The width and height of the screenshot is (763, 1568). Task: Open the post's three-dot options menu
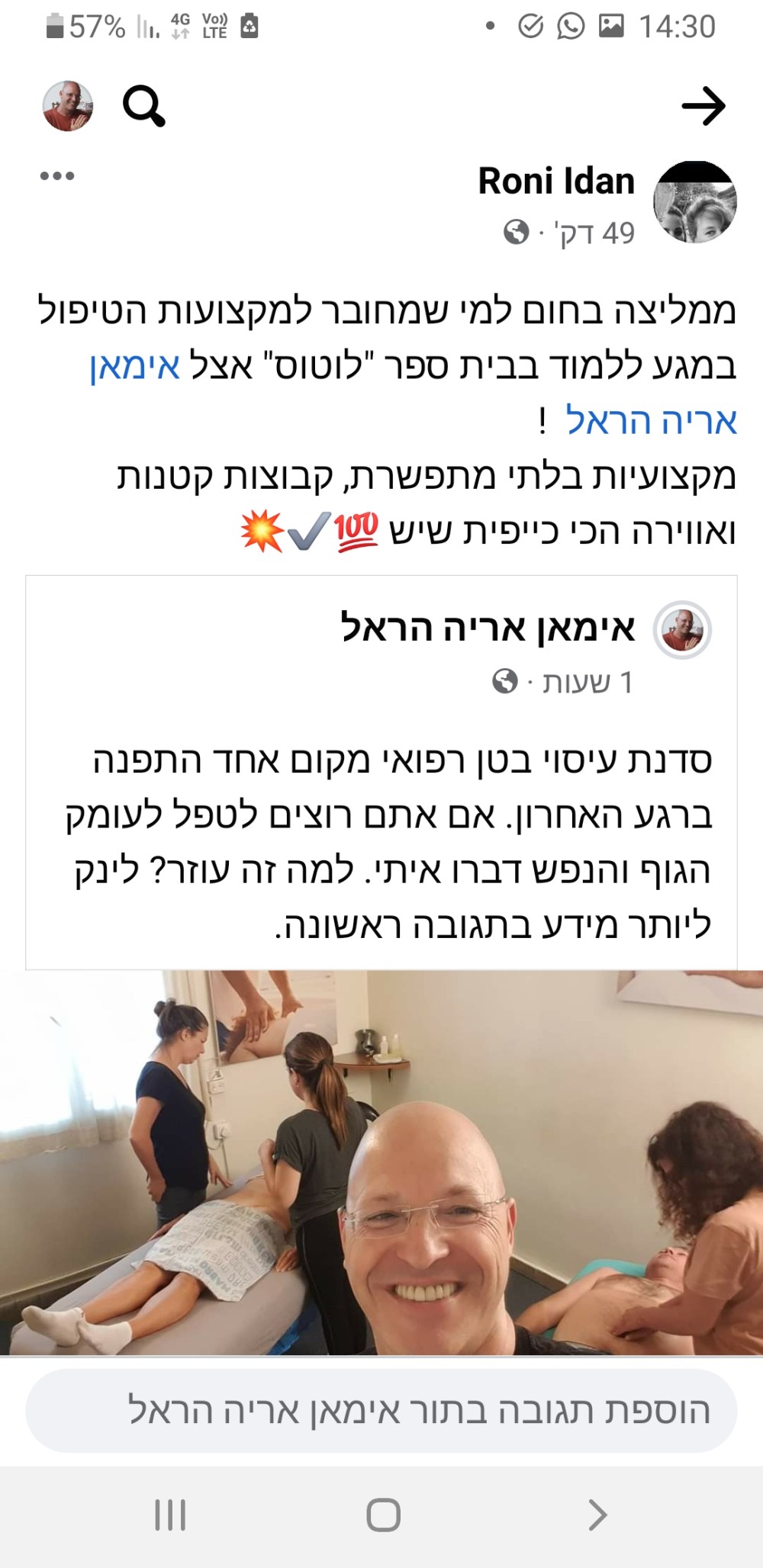tap(57, 176)
